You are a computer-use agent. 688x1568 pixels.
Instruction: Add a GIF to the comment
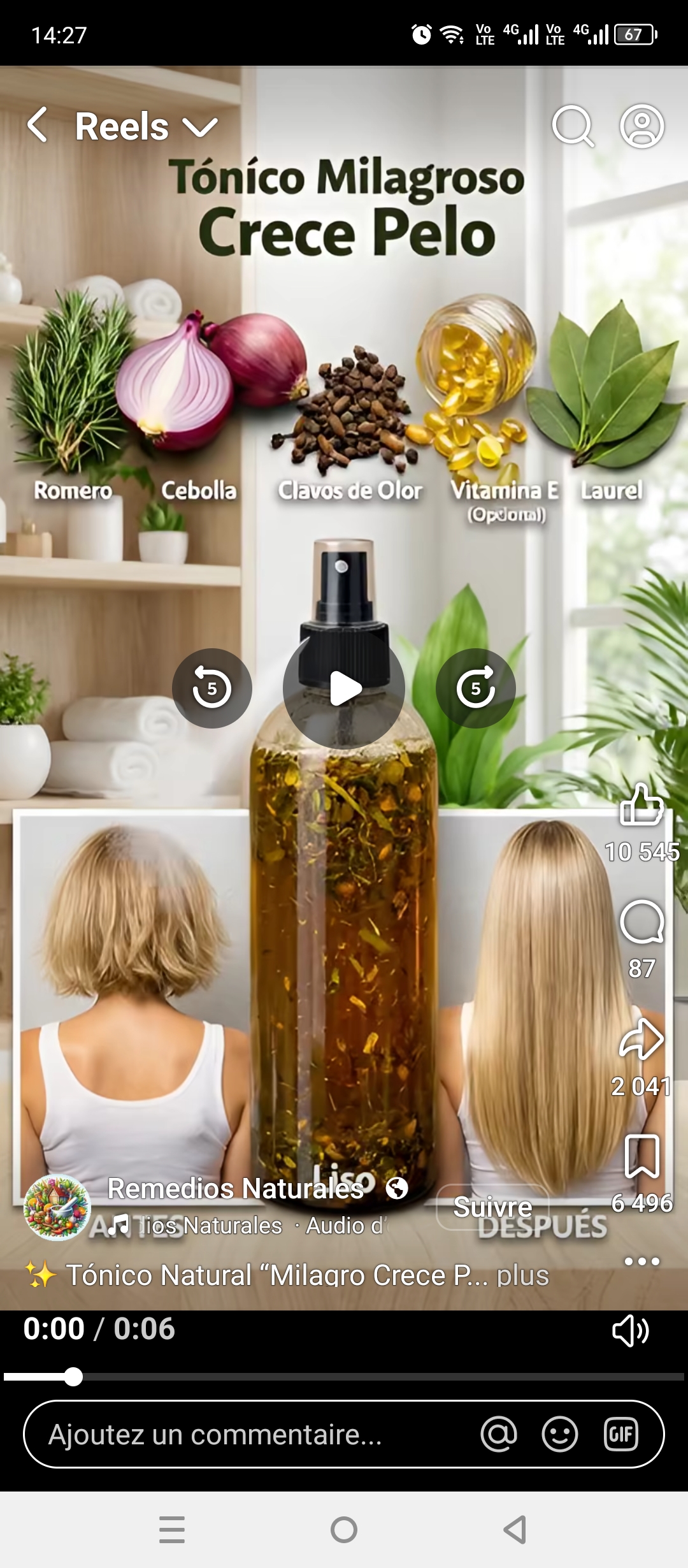click(x=620, y=1434)
